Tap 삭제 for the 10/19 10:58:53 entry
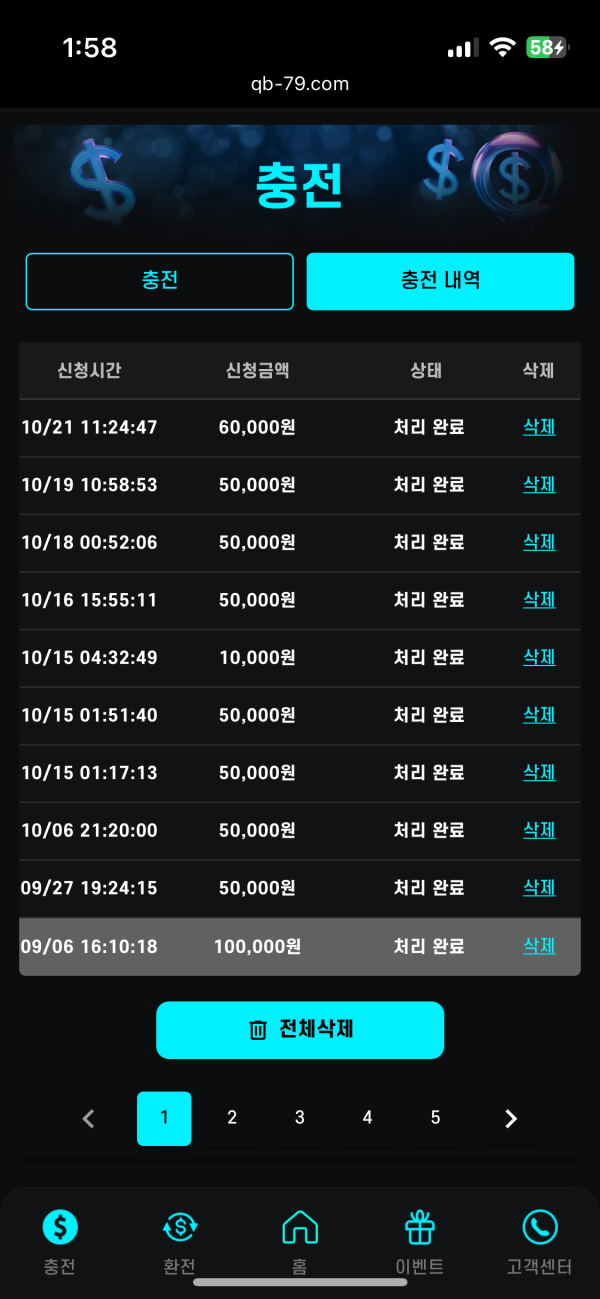Viewport: 600px width, 1299px height. click(539, 485)
